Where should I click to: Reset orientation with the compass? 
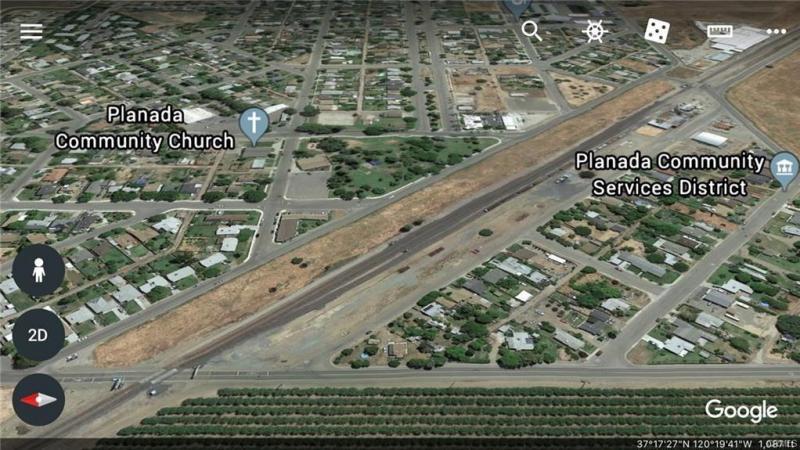(x=38, y=399)
